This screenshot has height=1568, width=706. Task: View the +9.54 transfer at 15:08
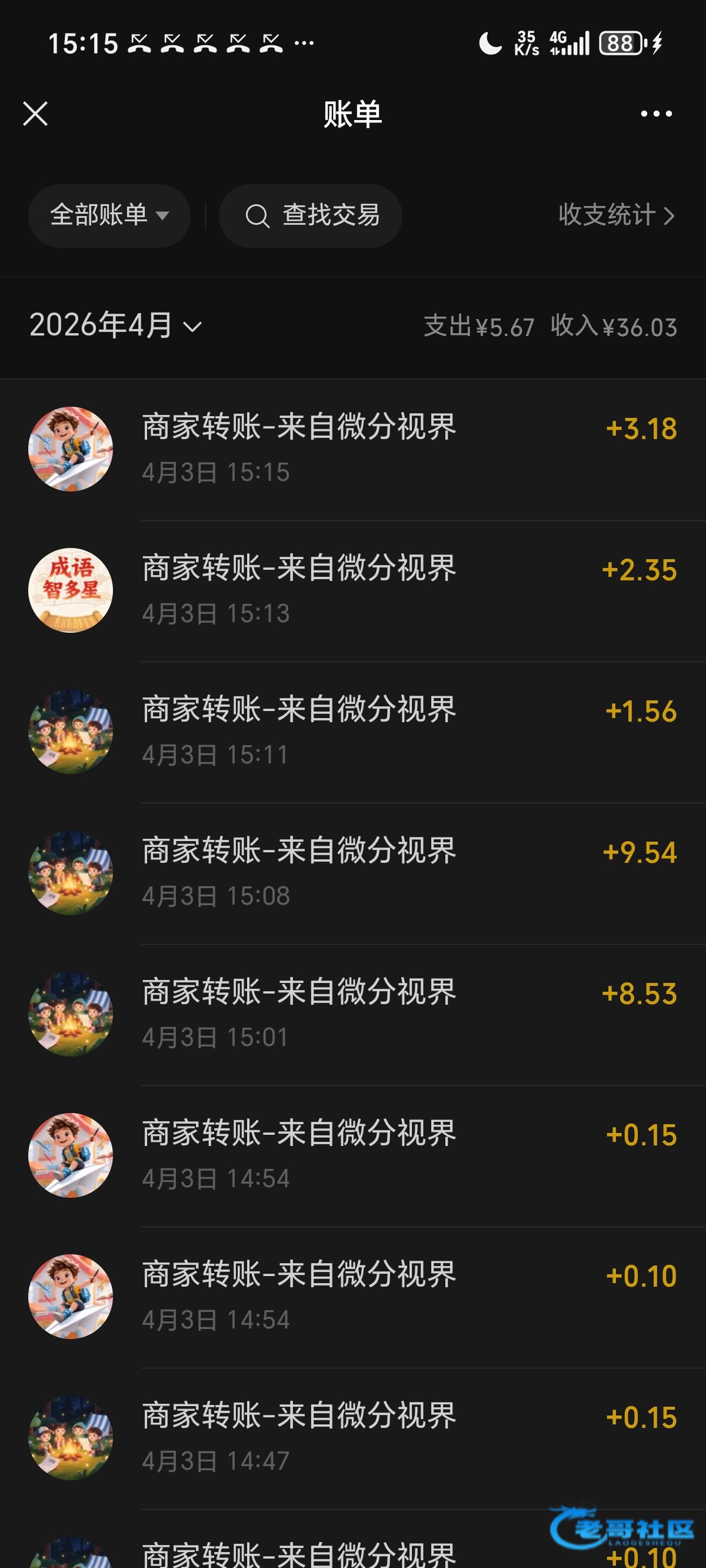pos(353,873)
